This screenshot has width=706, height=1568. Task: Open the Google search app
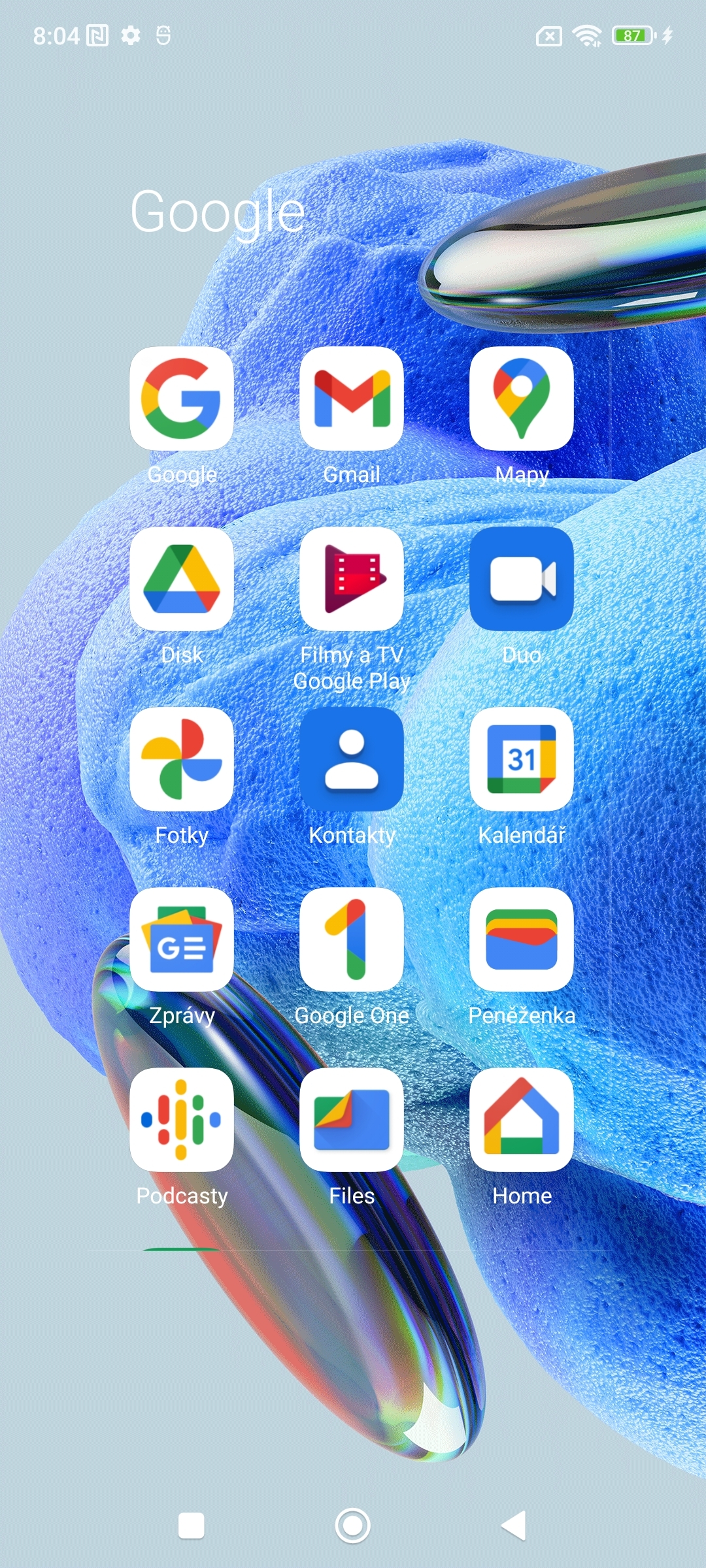click(182, 400)
